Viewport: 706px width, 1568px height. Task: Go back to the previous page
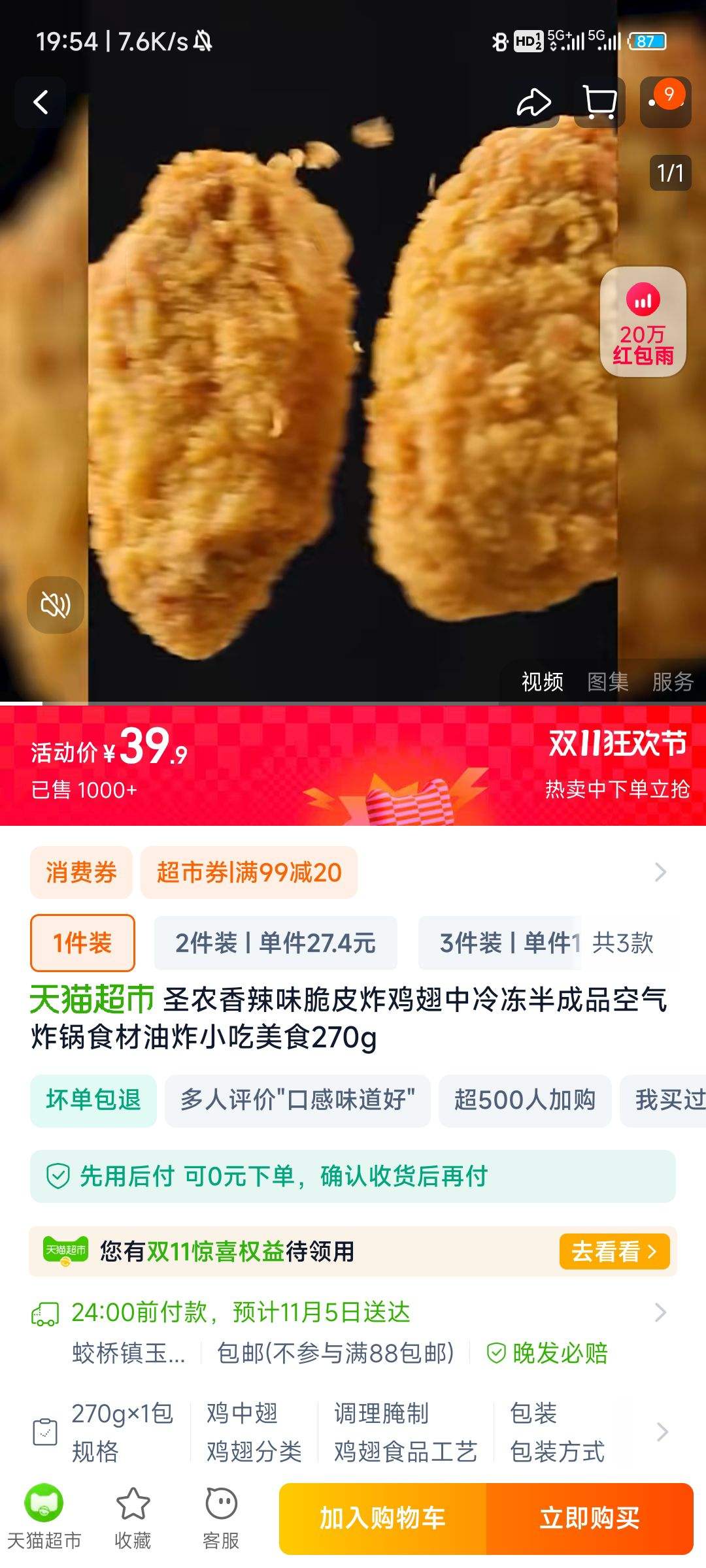pos(41,103)
